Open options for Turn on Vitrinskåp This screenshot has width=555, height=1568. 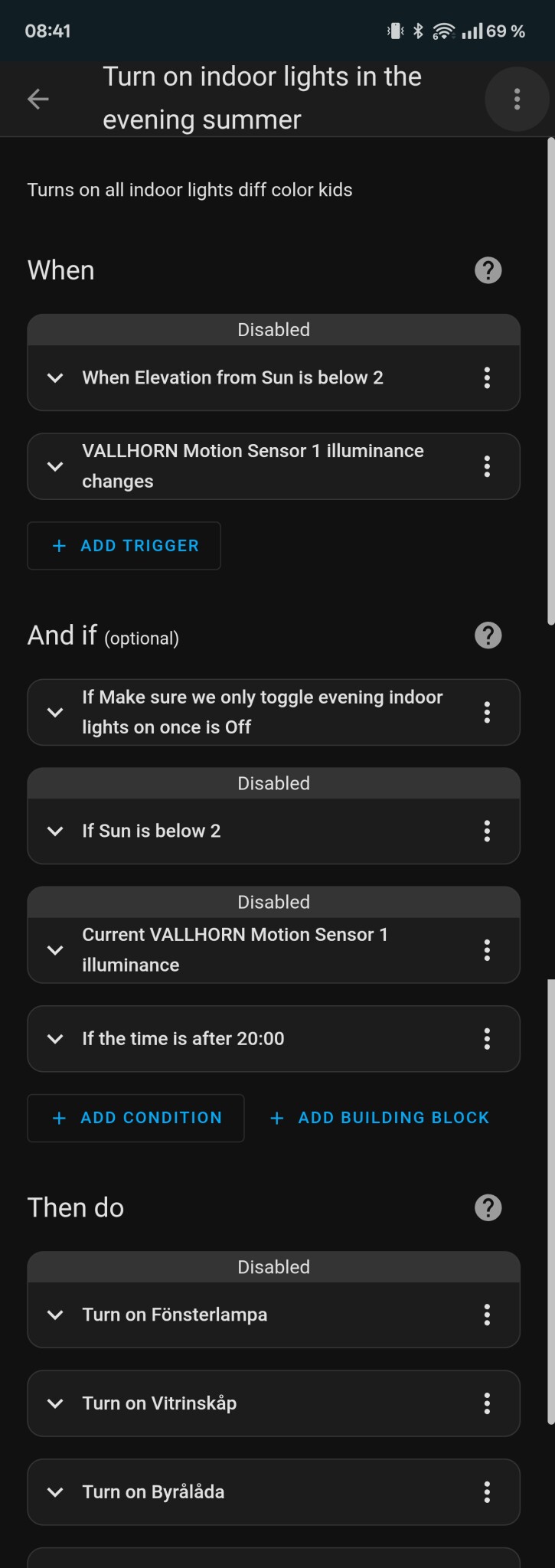[x=487, y=1403]
